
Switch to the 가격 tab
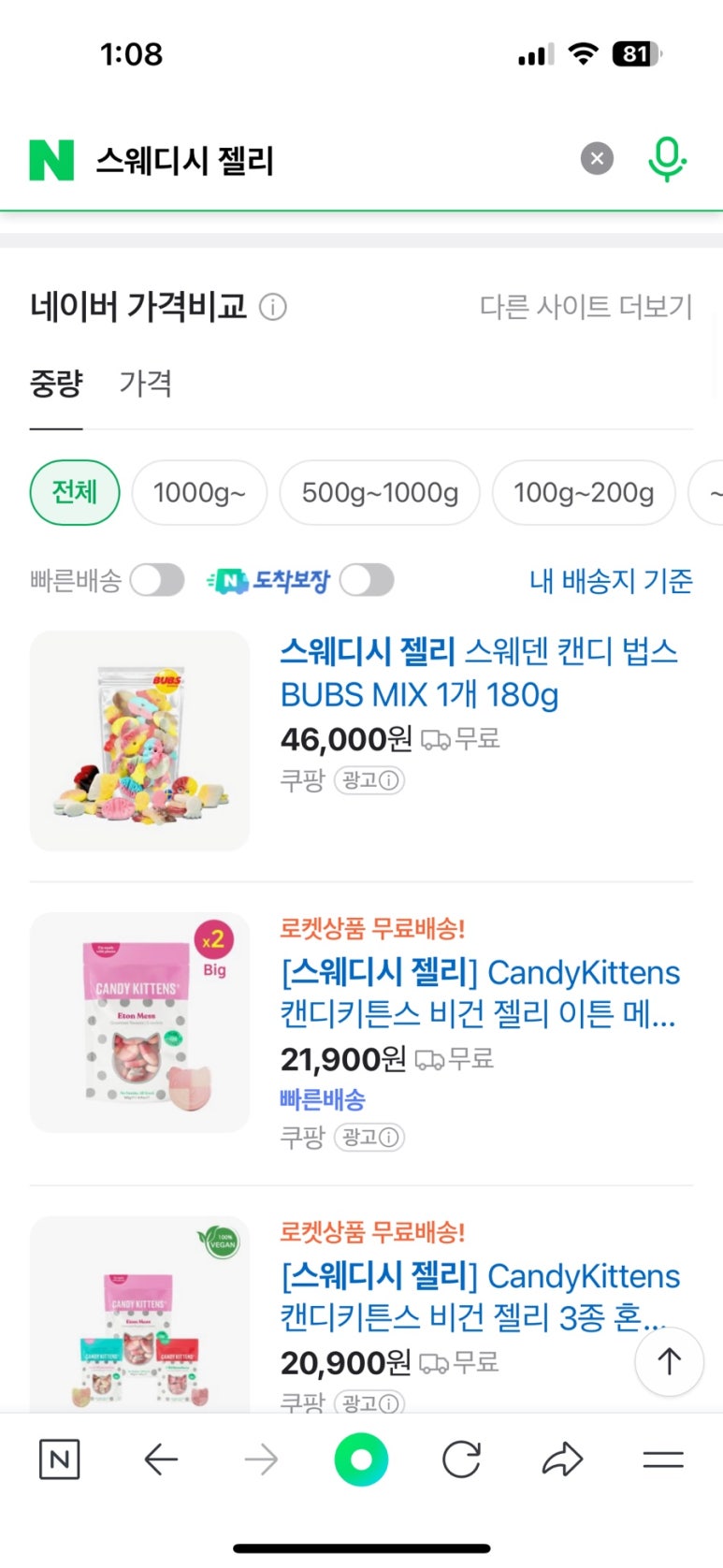click(145, 384)
